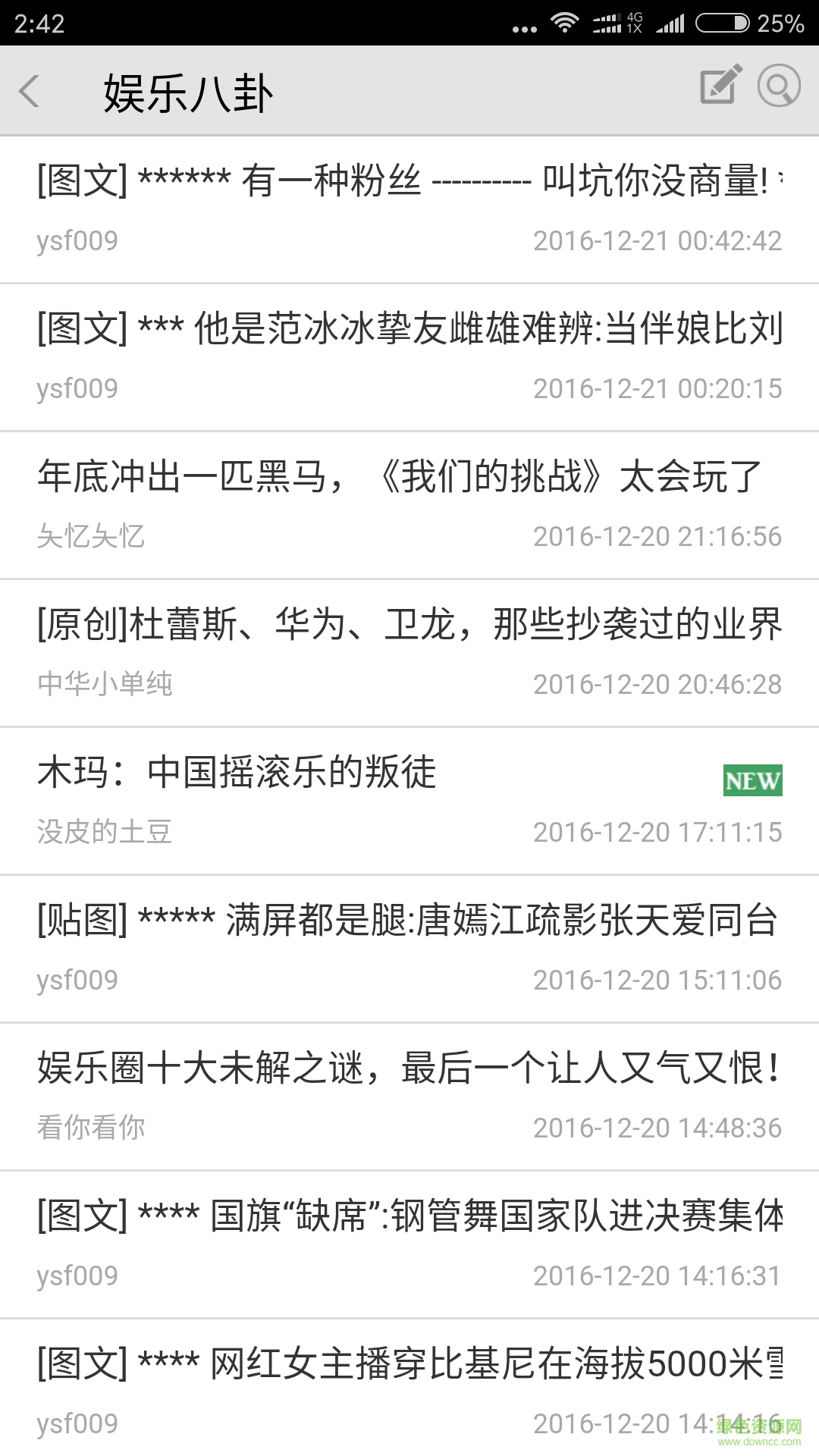Open the 《我们的挑战》 black horse thread
The image size is (819, 1456).
tap(396, 477)
